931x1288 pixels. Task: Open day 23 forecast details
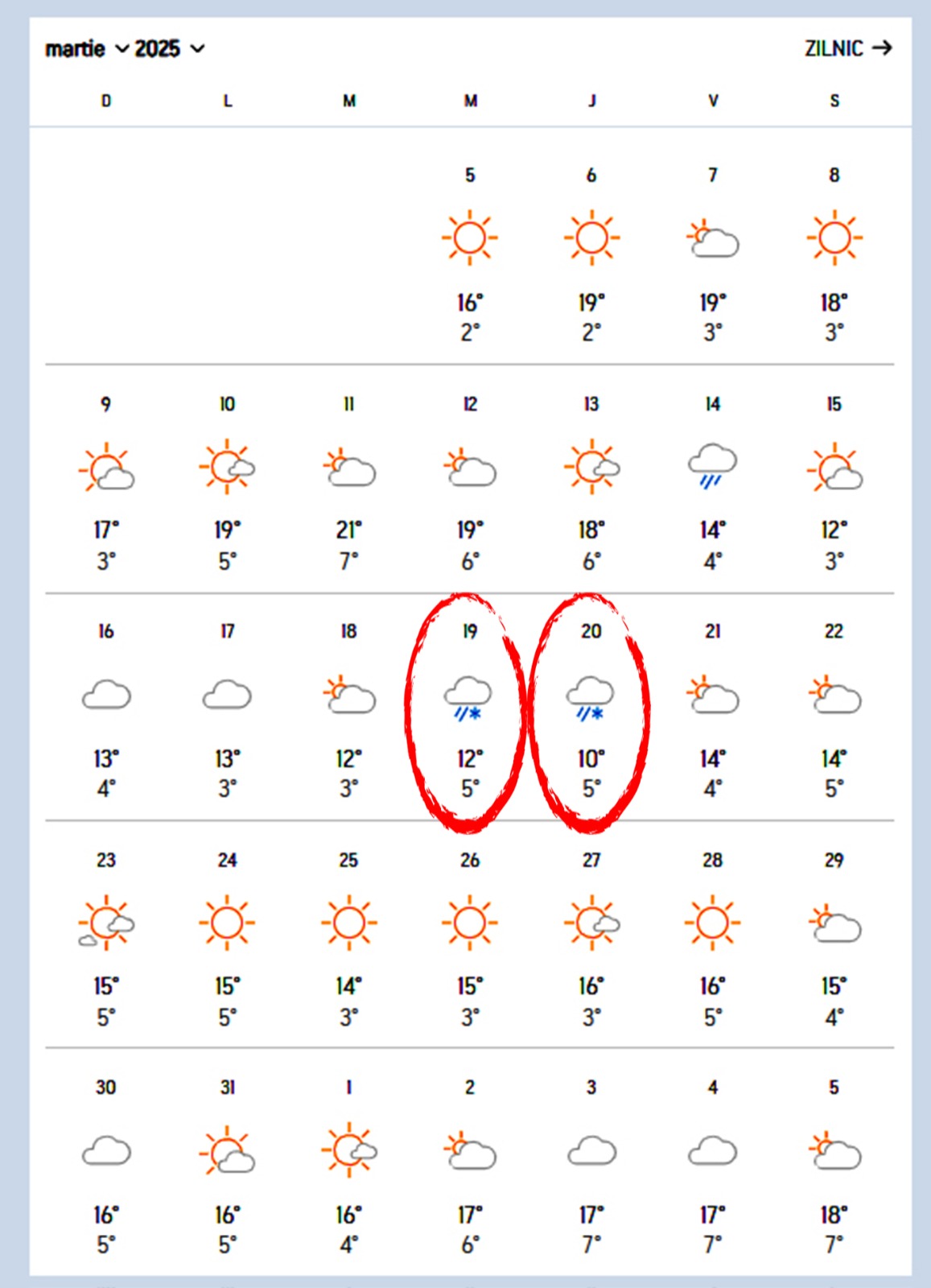(x=106, y=936)
